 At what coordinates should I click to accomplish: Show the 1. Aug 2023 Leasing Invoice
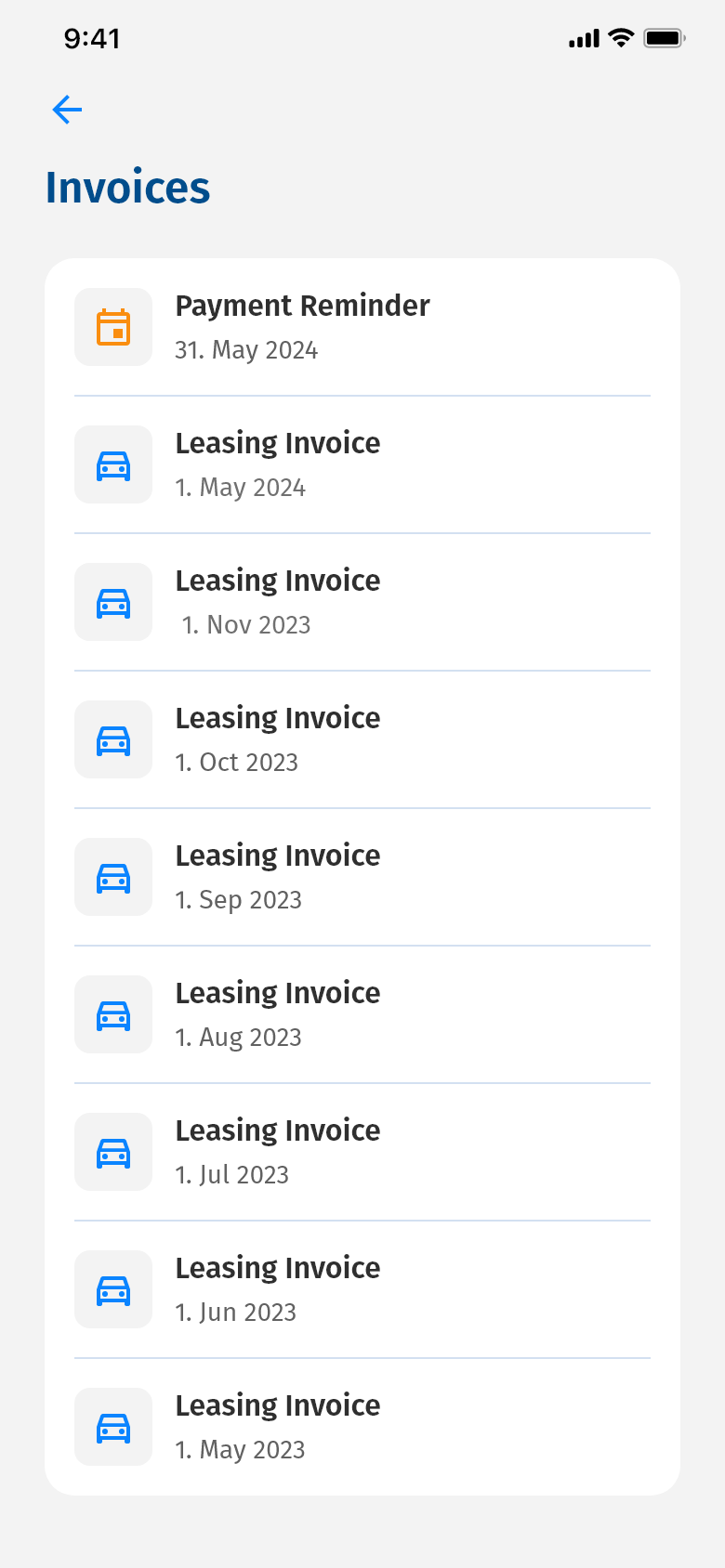[362, 1014]
